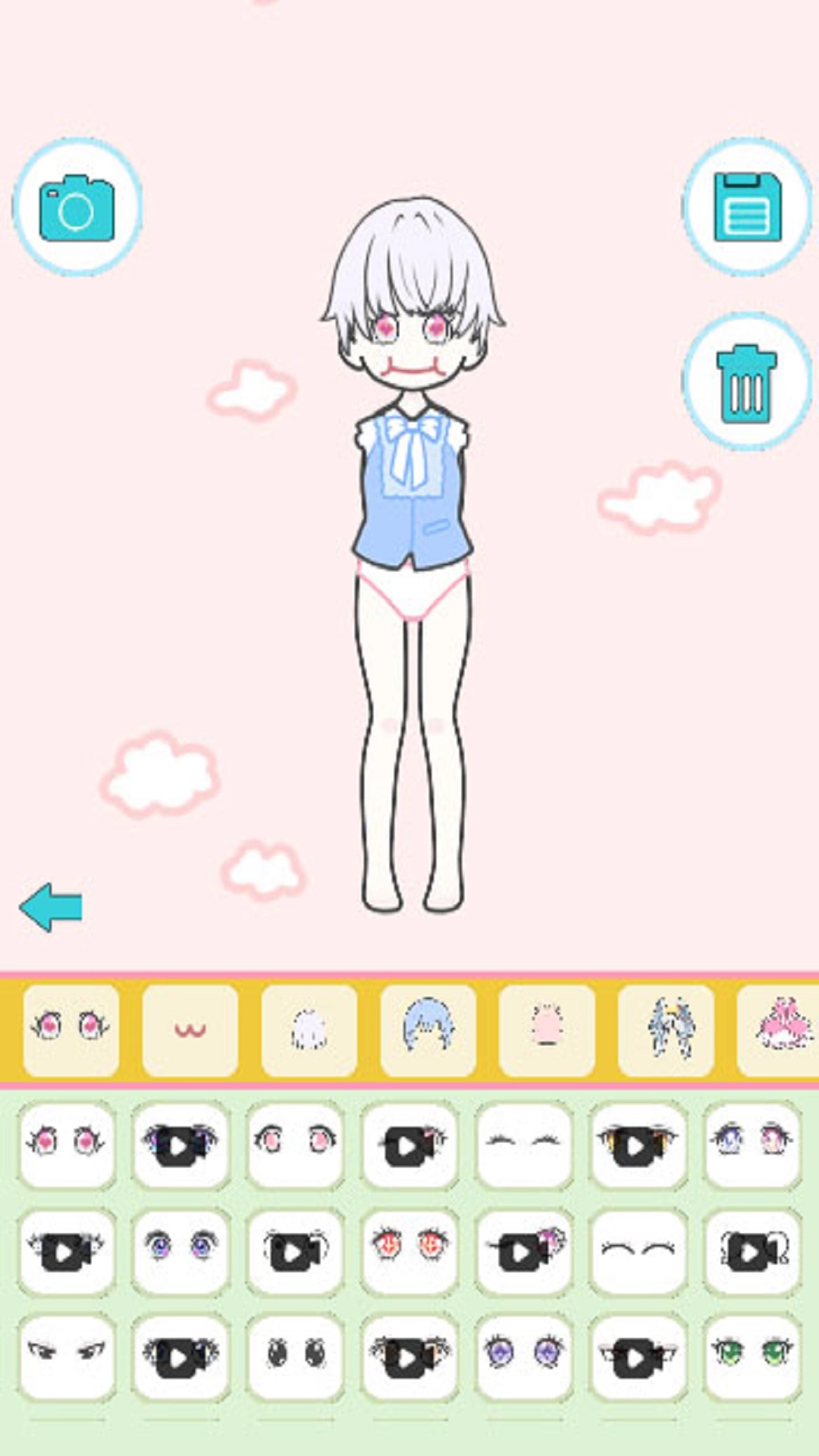Open the mouth category tab

pos(190,1029)
